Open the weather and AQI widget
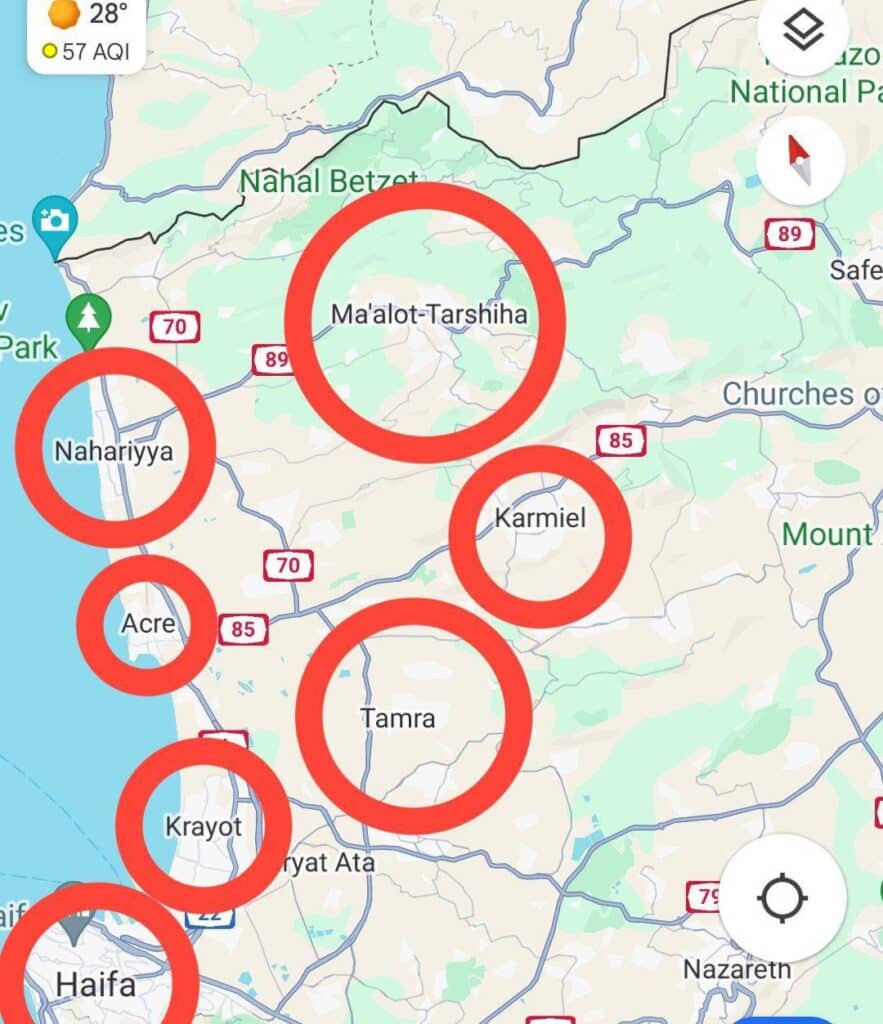The height and width of the screenshot is (1024, 883). click(x=86, y=32)
